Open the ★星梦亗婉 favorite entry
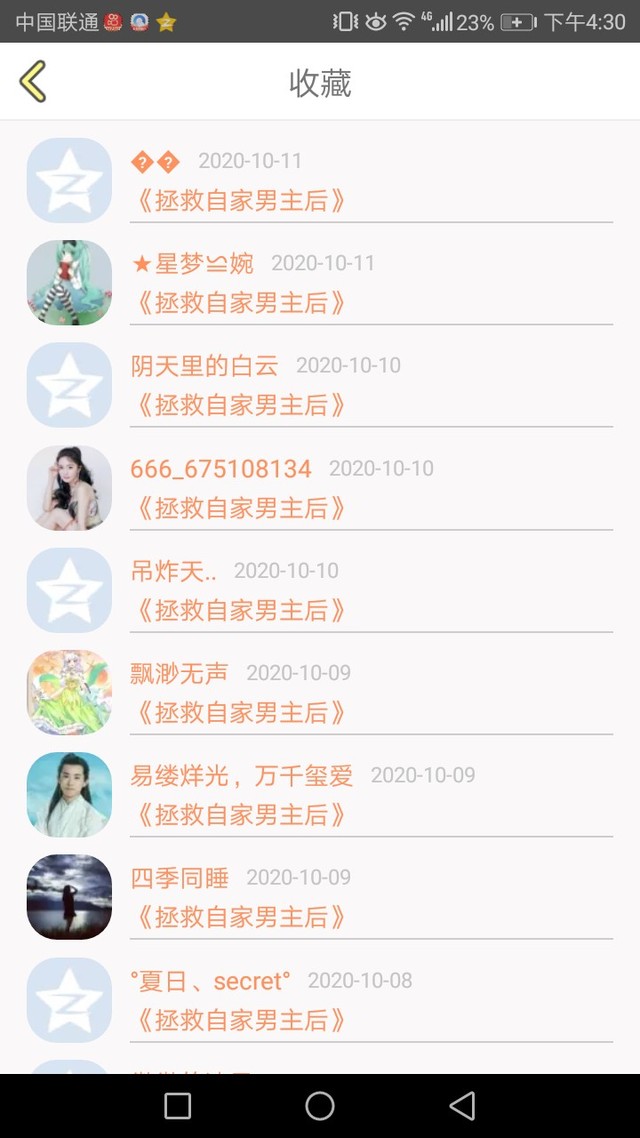Screen dimensions: 640x1138 (x=320, y=282)
